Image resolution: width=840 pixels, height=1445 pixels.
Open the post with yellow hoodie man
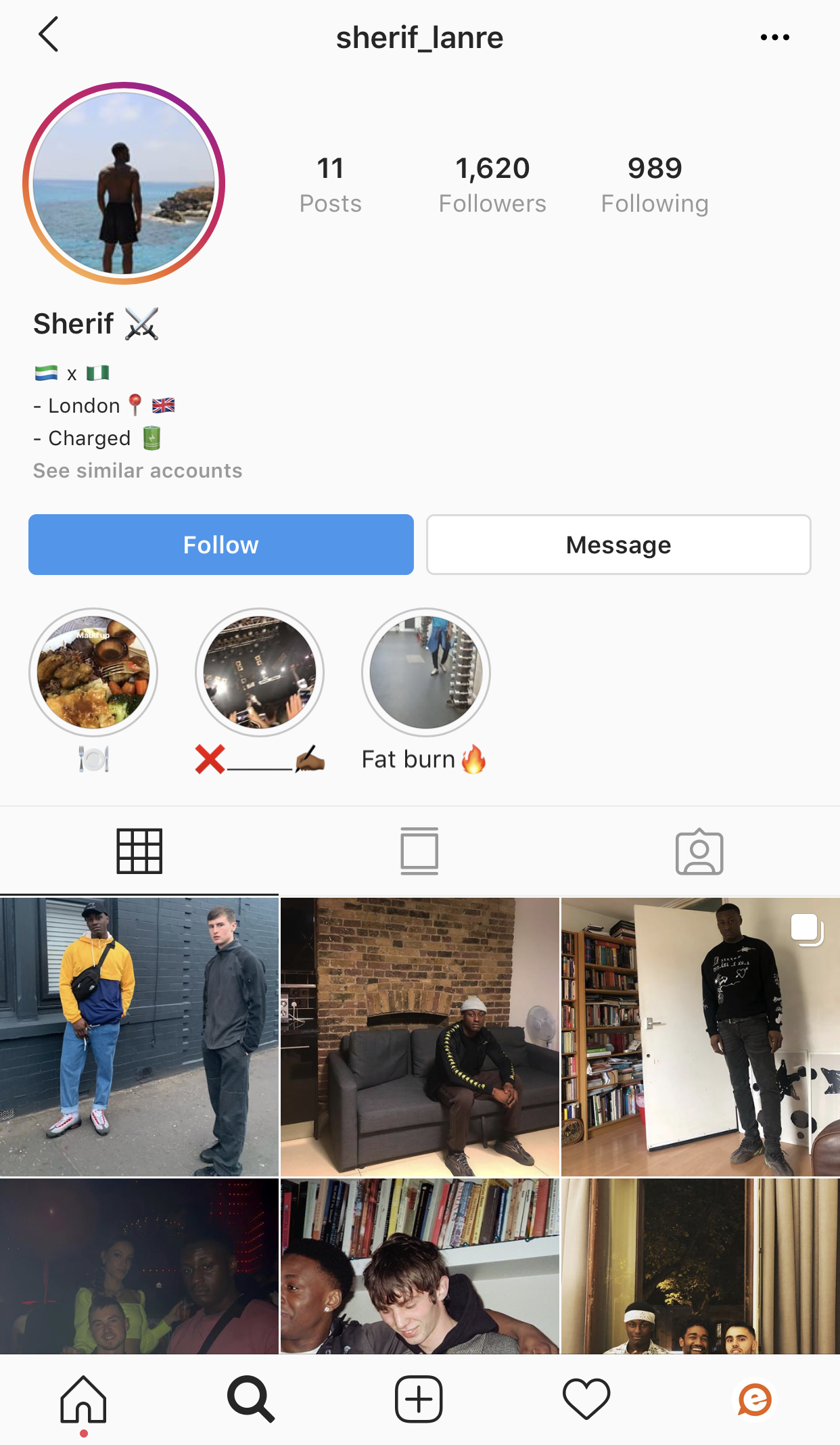pyautogui.click(x=139, y=1037)
